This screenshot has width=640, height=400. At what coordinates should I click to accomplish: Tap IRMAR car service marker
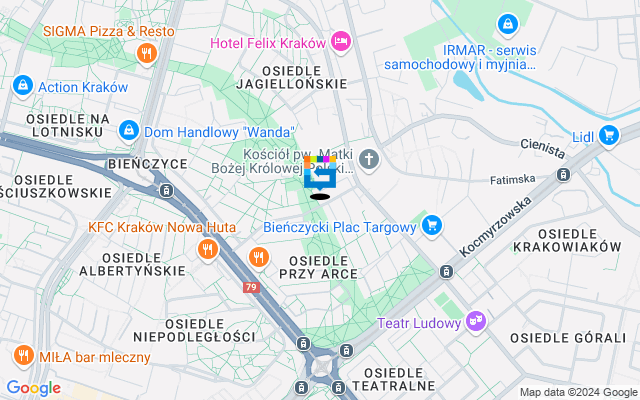coord(508,22)
